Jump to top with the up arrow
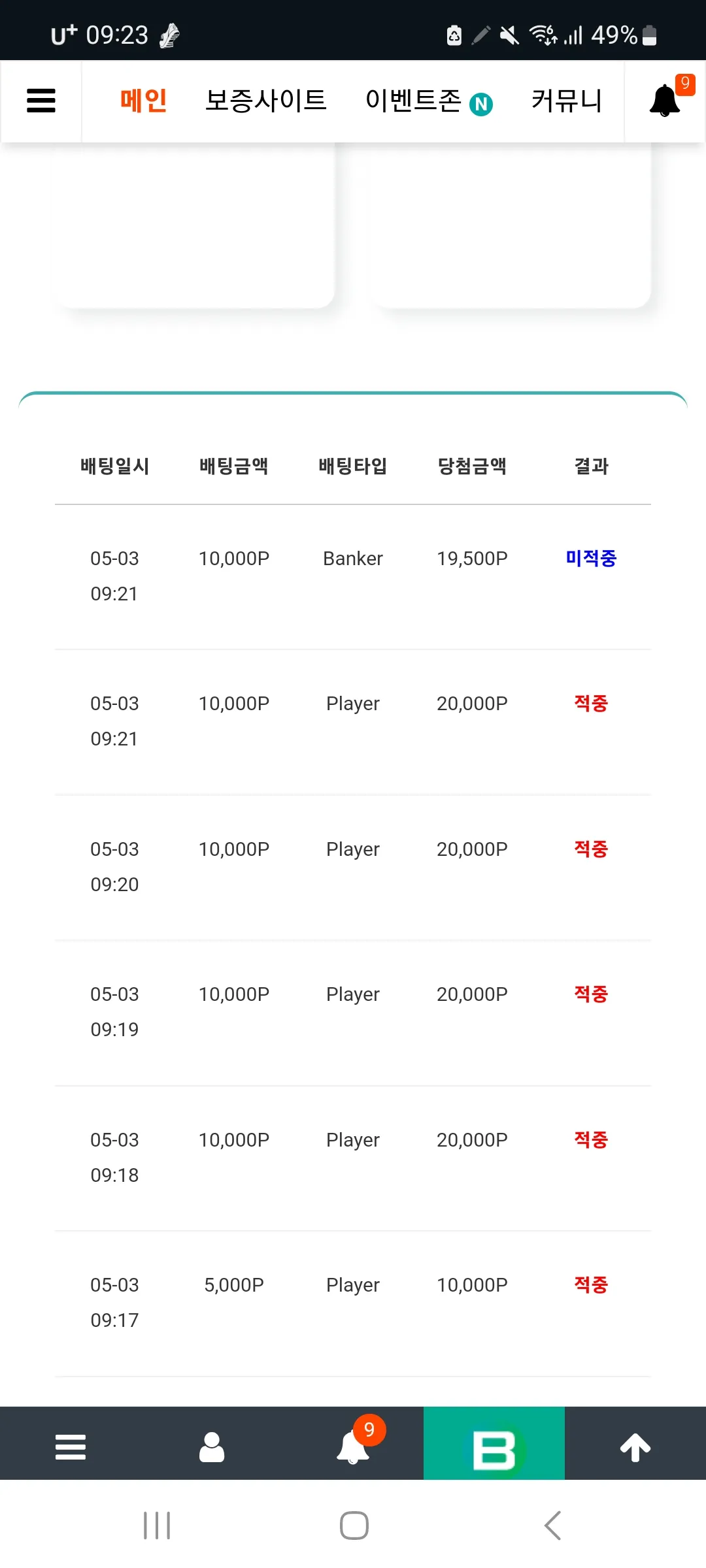 point(635,1447)
